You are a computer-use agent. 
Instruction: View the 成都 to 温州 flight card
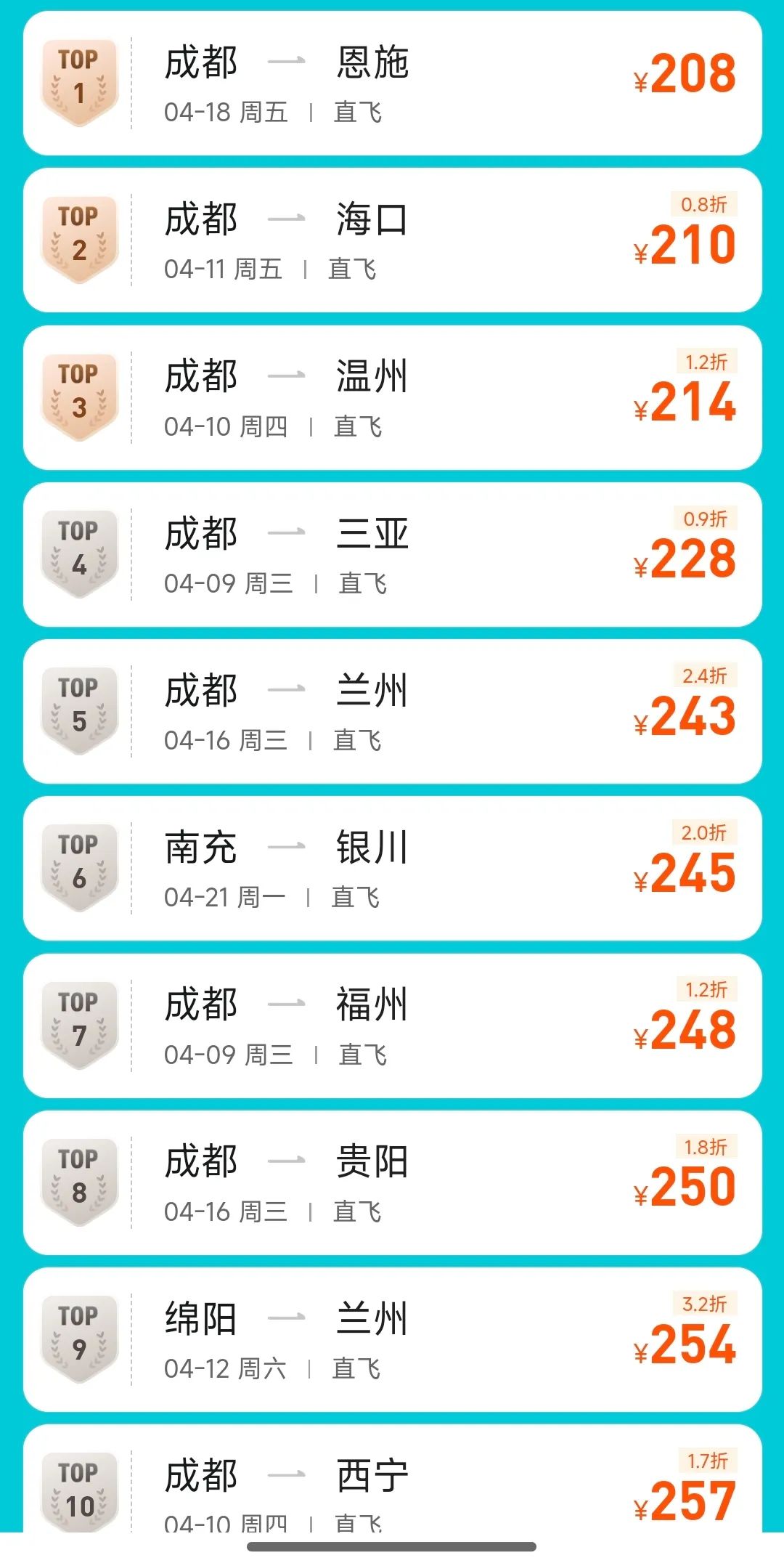tap(392, 397)
